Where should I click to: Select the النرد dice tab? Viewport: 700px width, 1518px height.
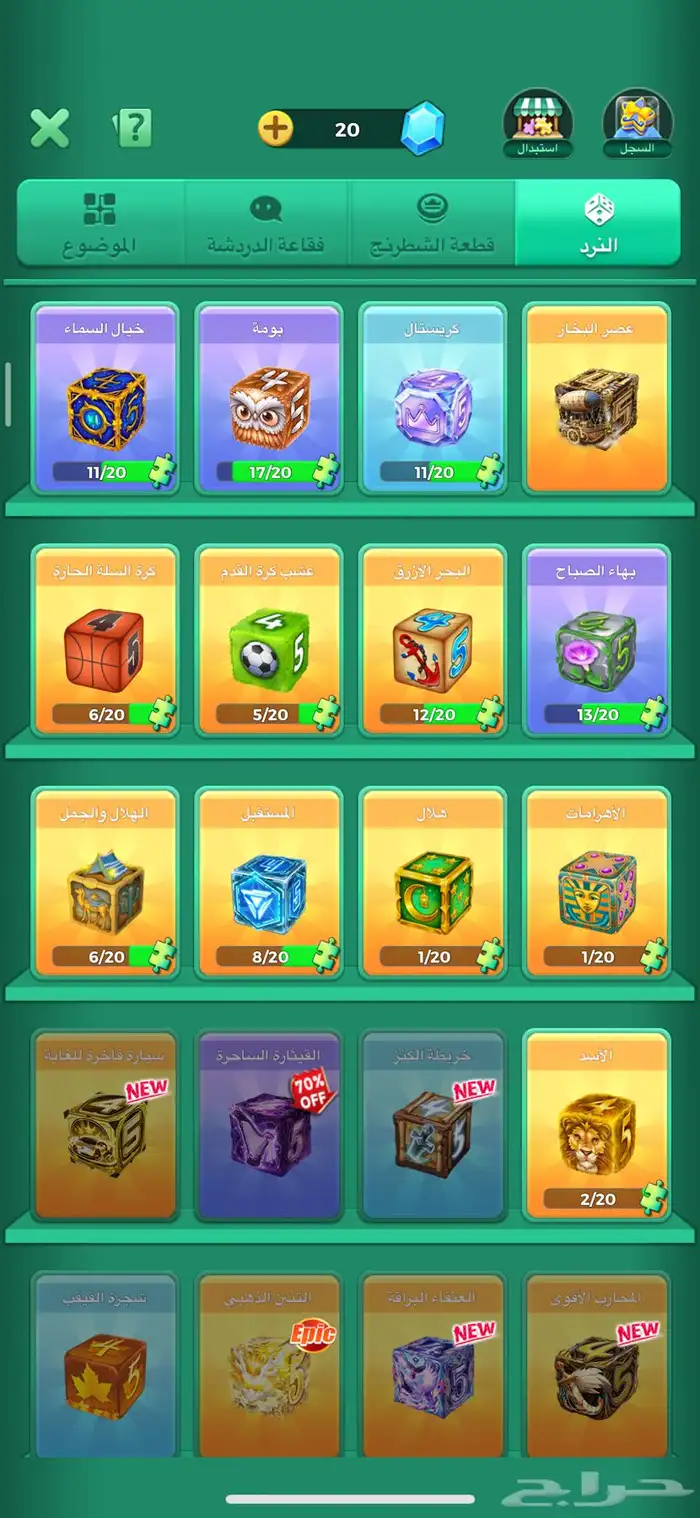point(598,223)
